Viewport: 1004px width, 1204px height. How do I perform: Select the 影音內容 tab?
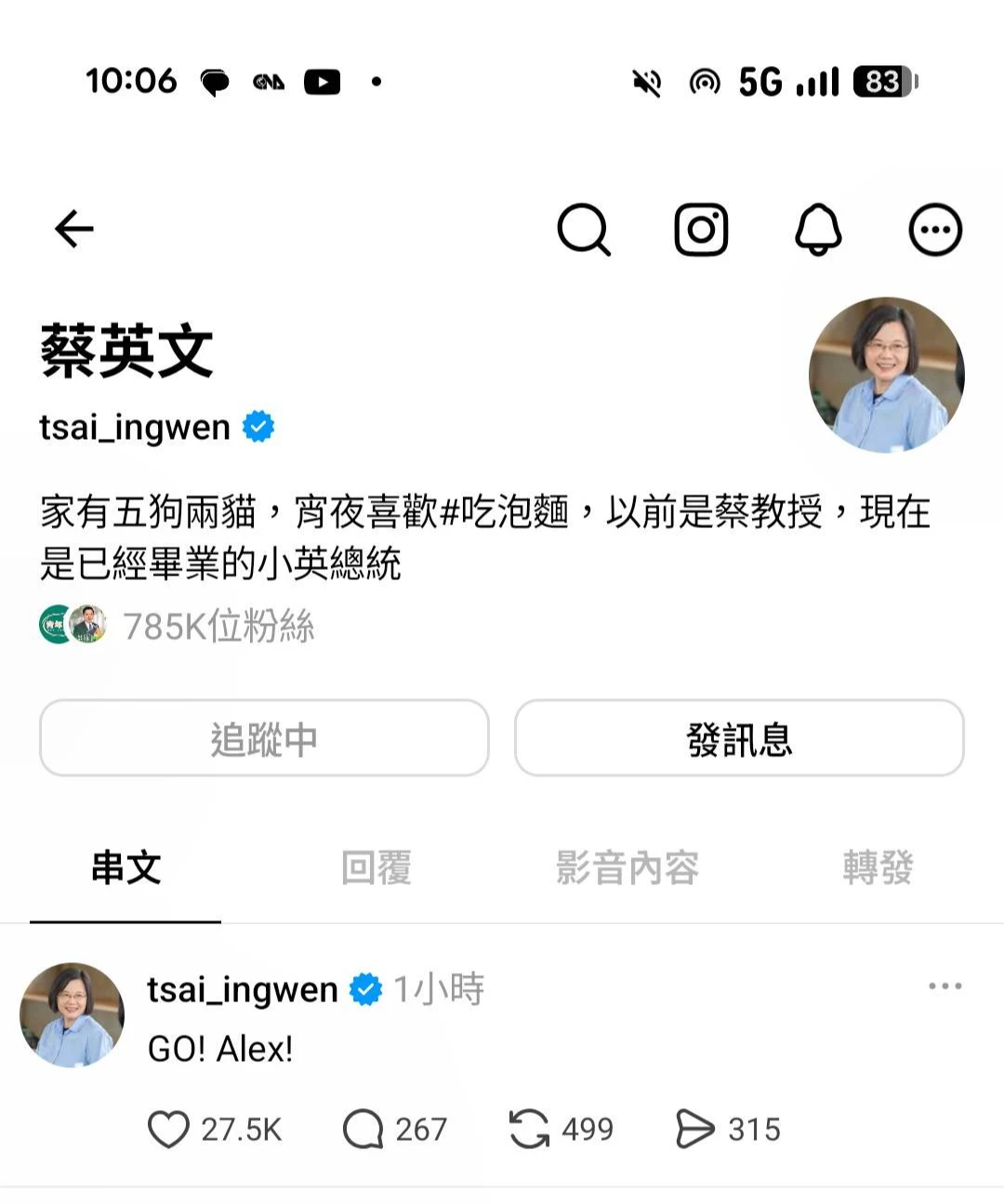tap(627, 868)
